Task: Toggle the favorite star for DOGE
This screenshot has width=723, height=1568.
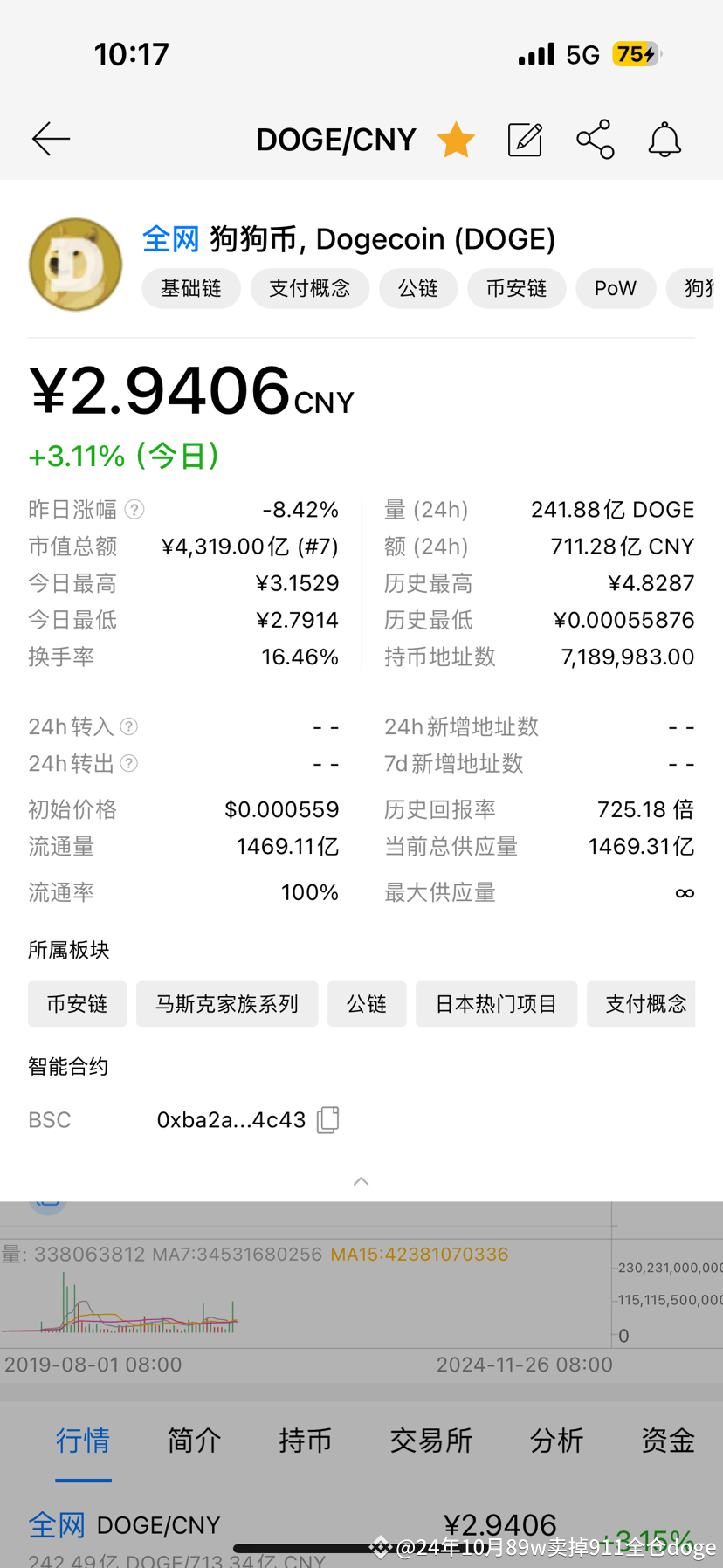Action: click(456, 139)
